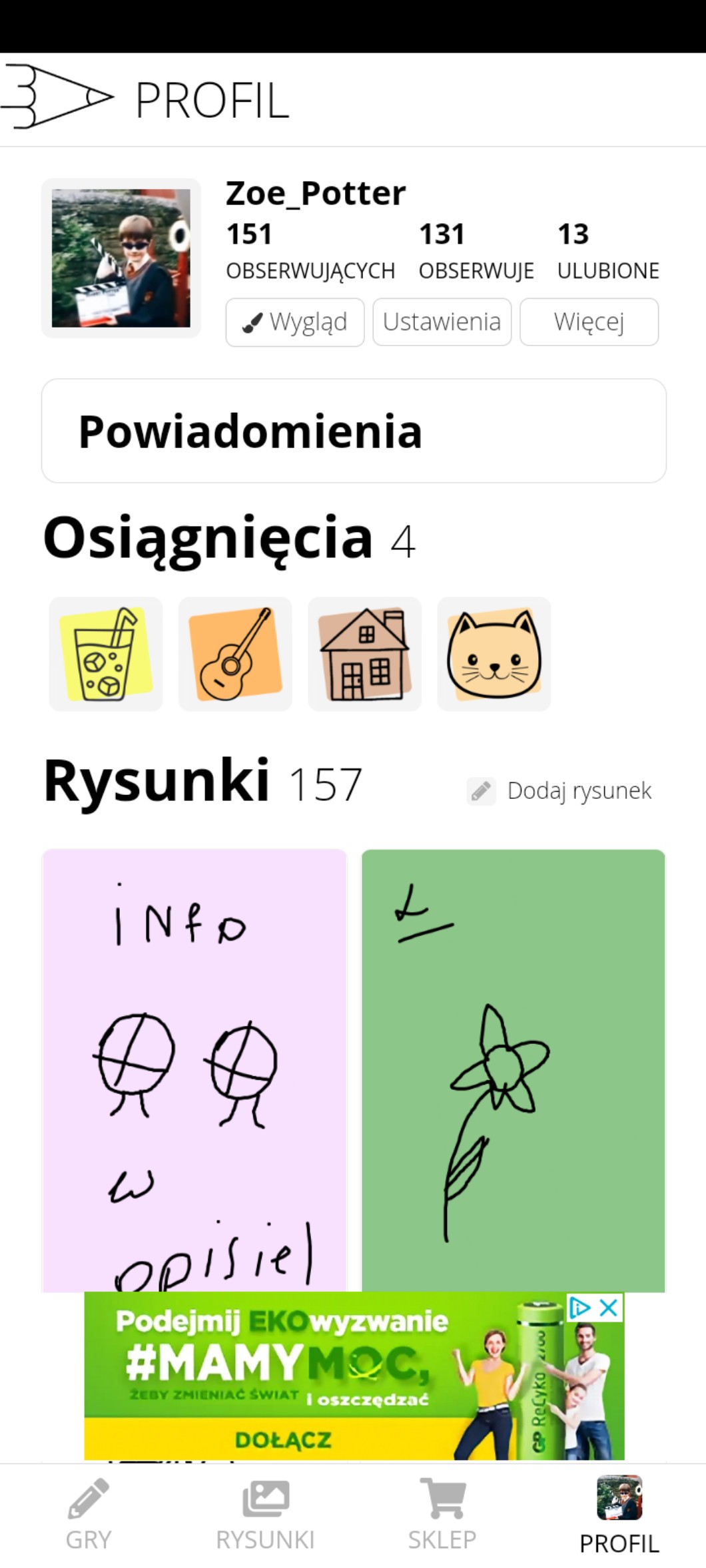
Task: Close the #MAMYMOC ad banner
Action: pyautogui.click(x=609, y=1308)
